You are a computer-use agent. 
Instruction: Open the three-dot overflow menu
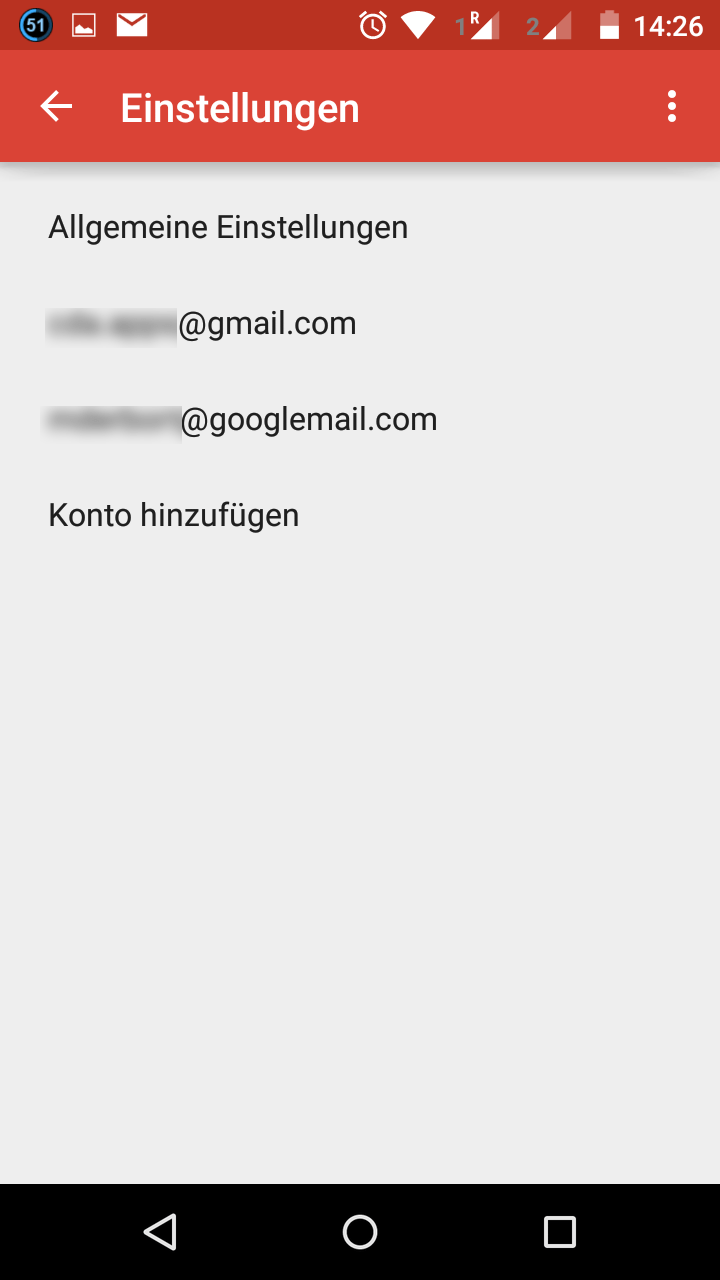click(x=672, y=107)
